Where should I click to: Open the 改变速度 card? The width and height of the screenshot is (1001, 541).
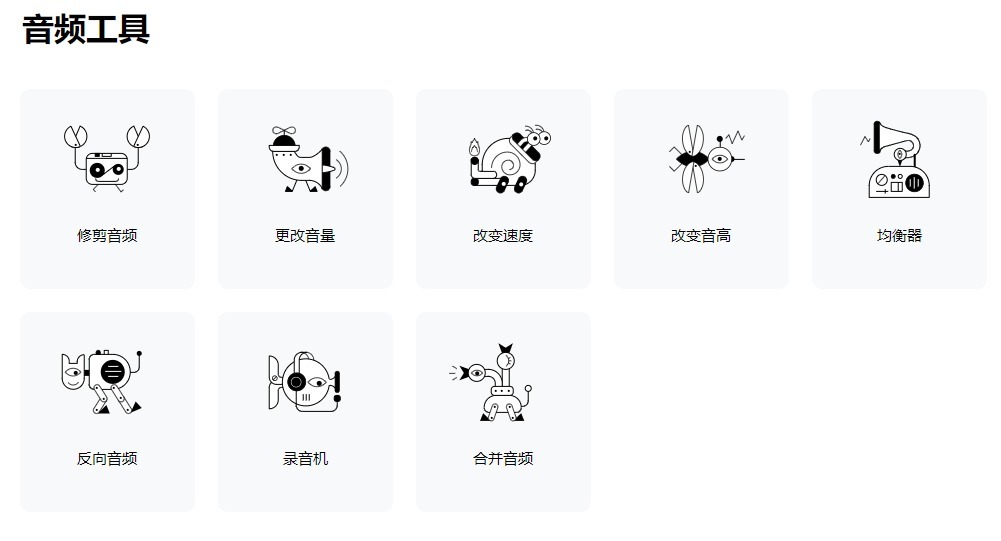(x=503, y=189)
